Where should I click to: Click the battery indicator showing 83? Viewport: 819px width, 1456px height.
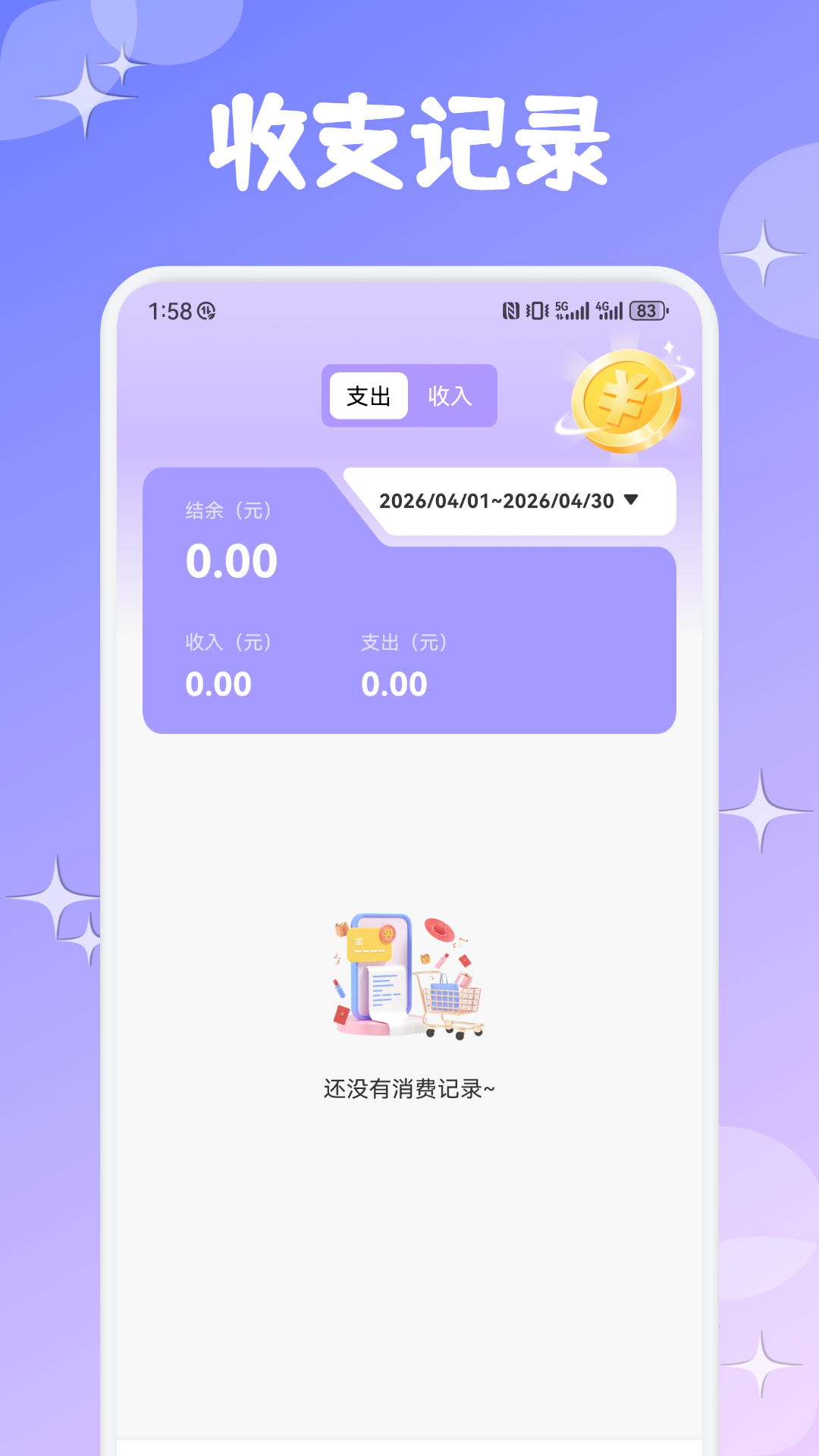point(649,310)
